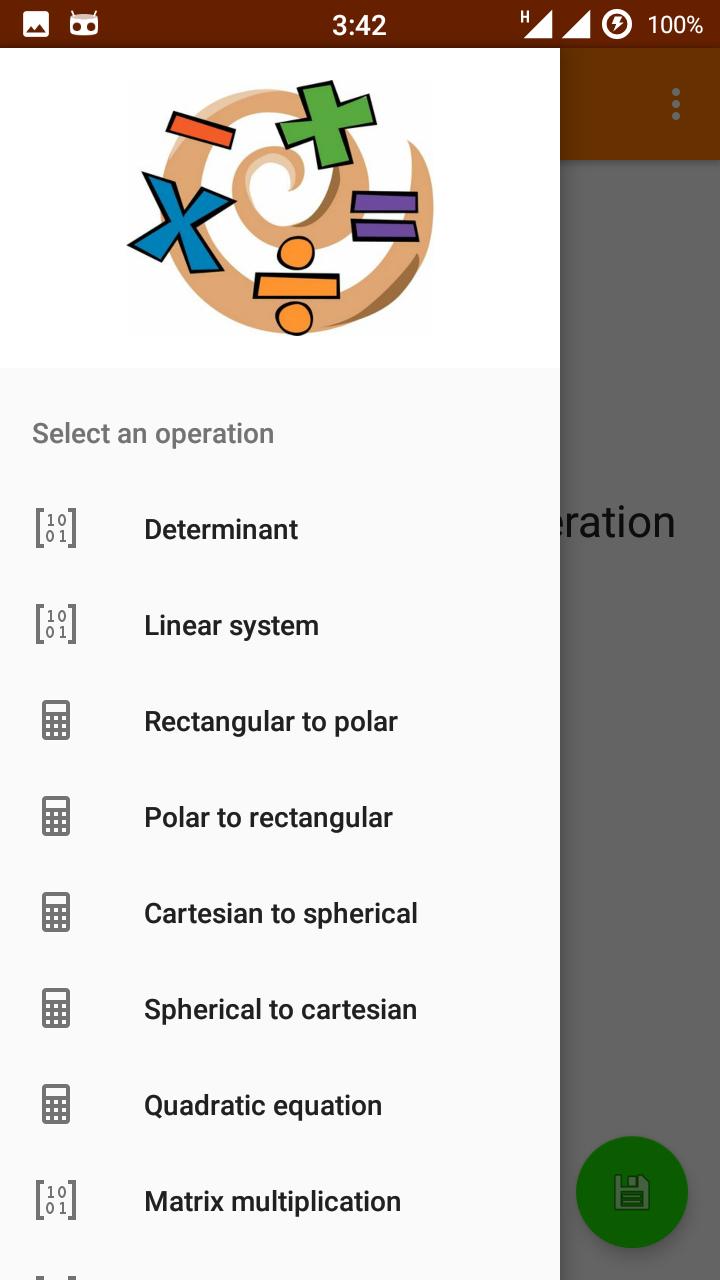
Task: Open the Linear system entry
Action: [x=231, y=625]
